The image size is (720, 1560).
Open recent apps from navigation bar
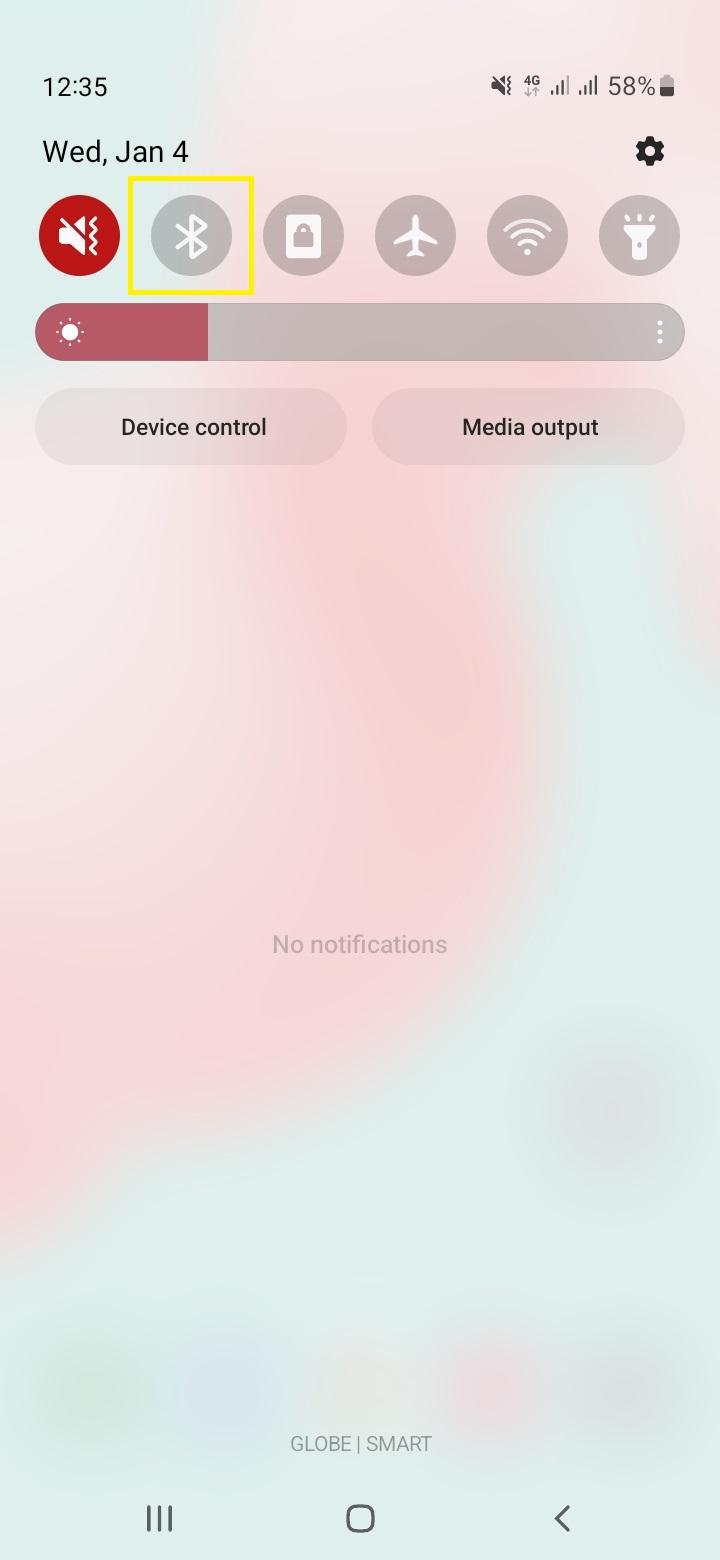point(159,1518)
